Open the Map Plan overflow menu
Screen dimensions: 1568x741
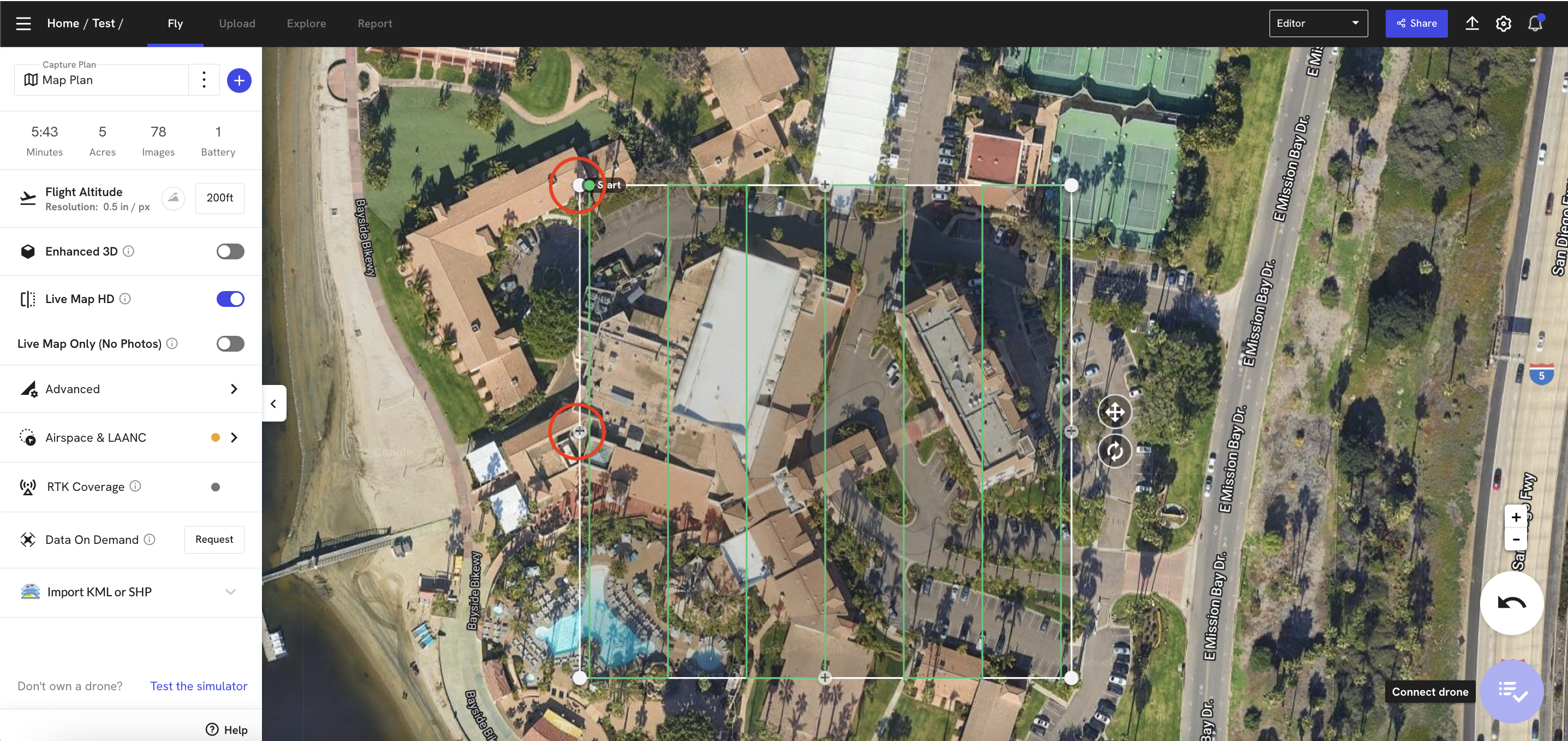tap(204, 80)
